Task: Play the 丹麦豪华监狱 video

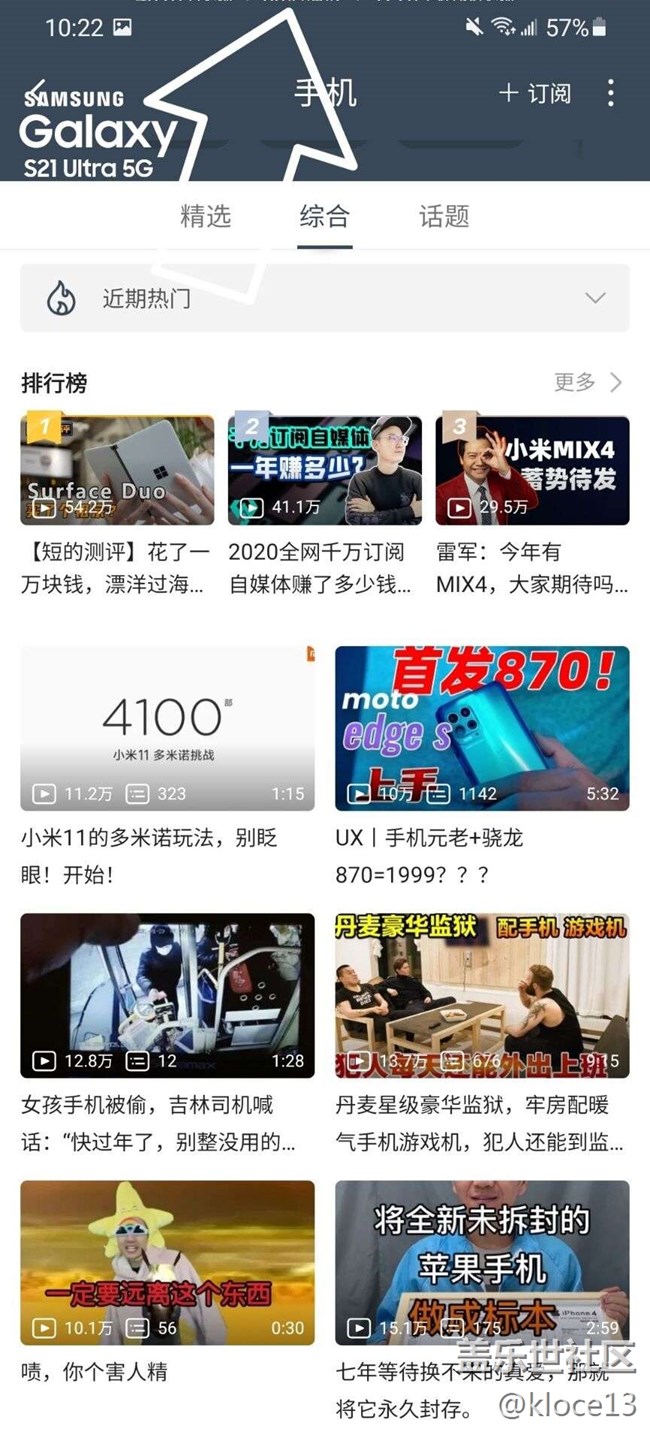Action: tap(482, 995)
